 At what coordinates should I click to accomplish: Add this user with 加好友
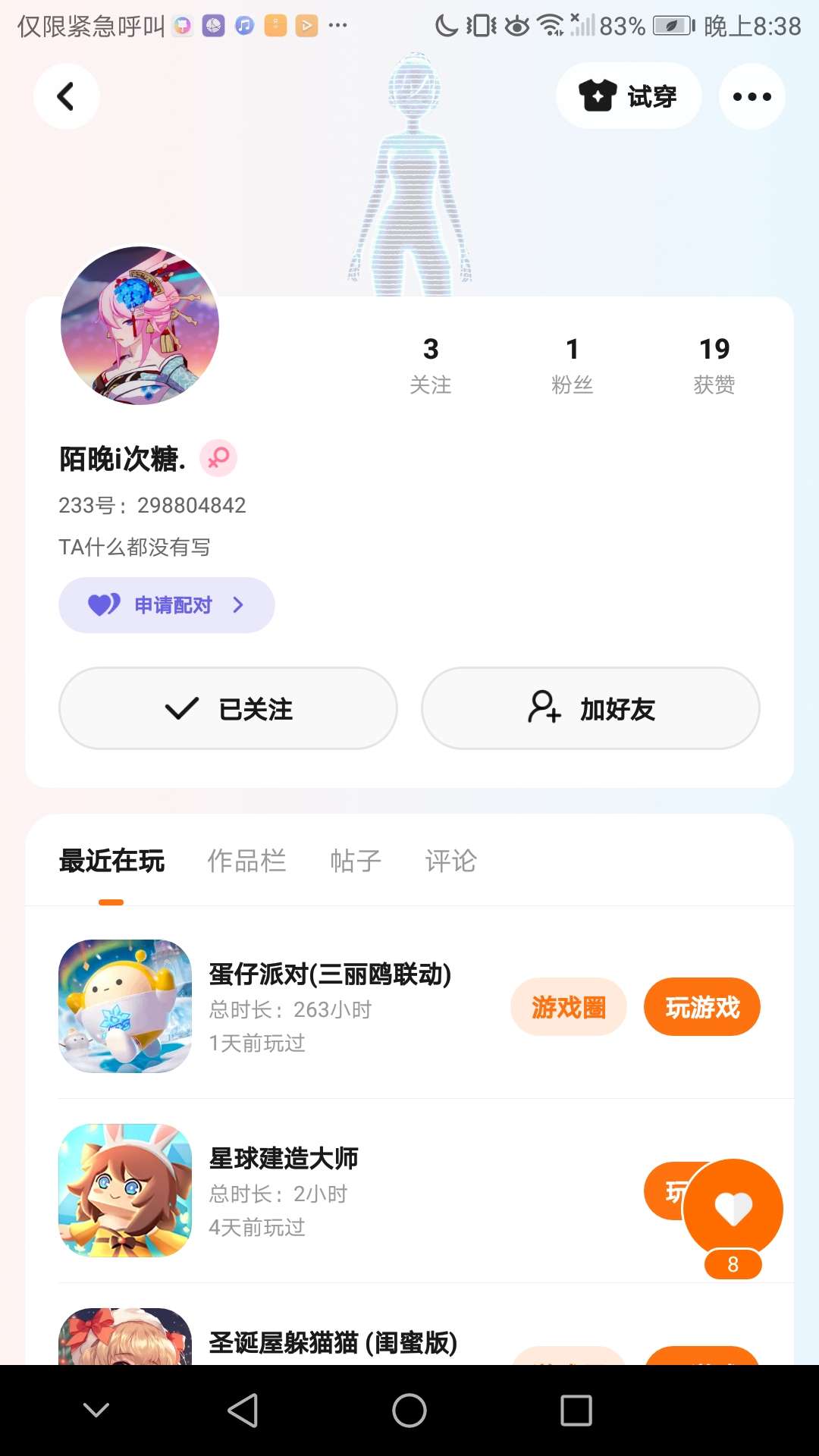(591, 709)
